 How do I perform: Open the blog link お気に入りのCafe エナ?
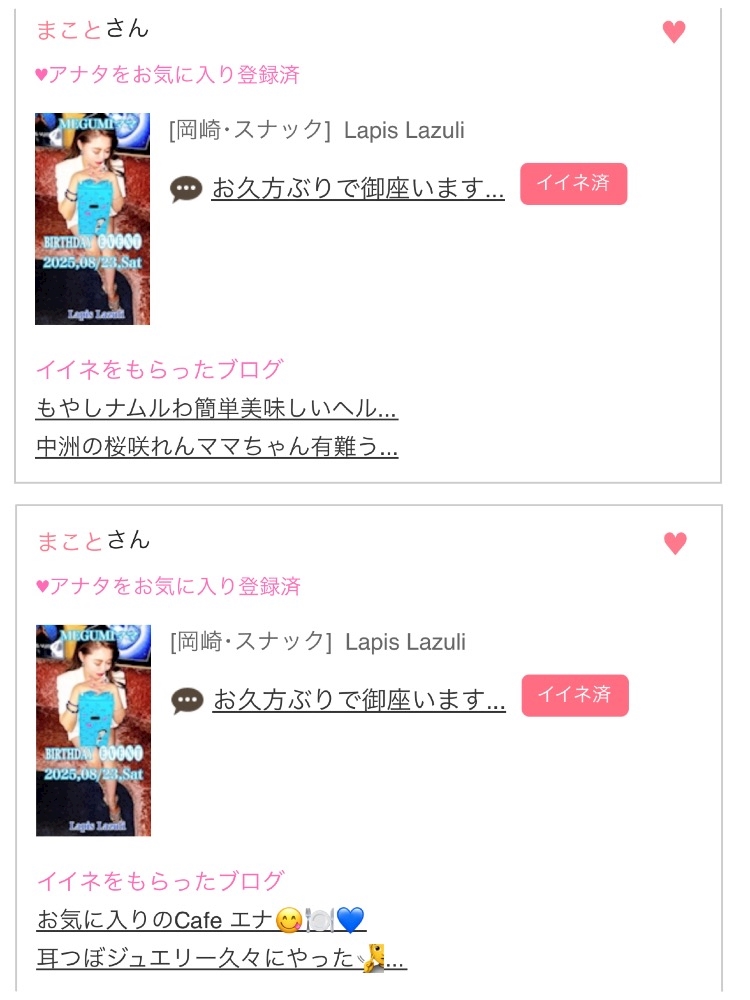202,920
